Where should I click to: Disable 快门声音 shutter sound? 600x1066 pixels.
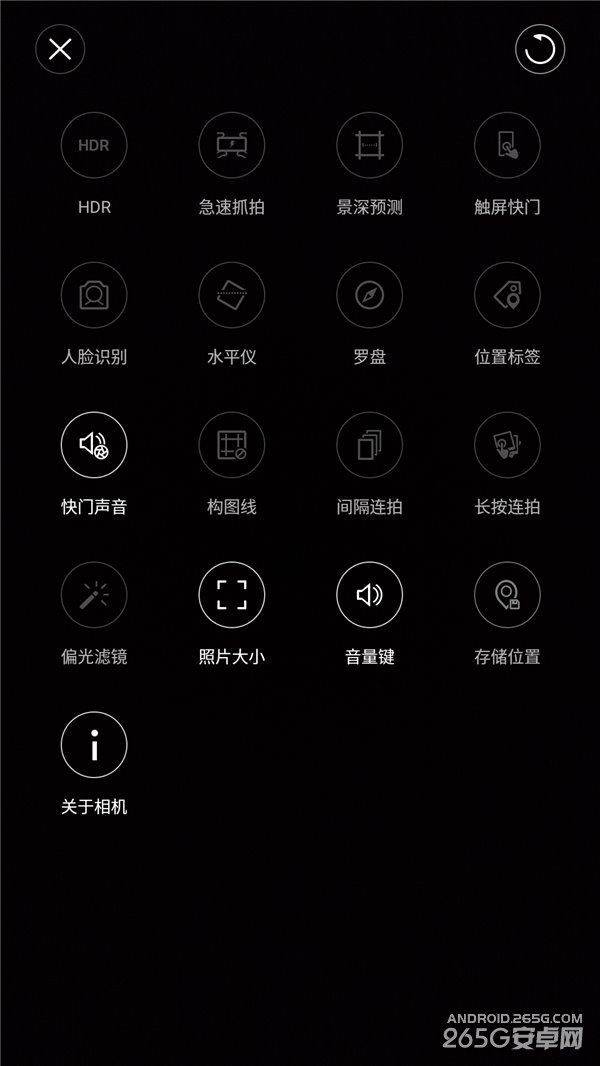coord(94,446)
